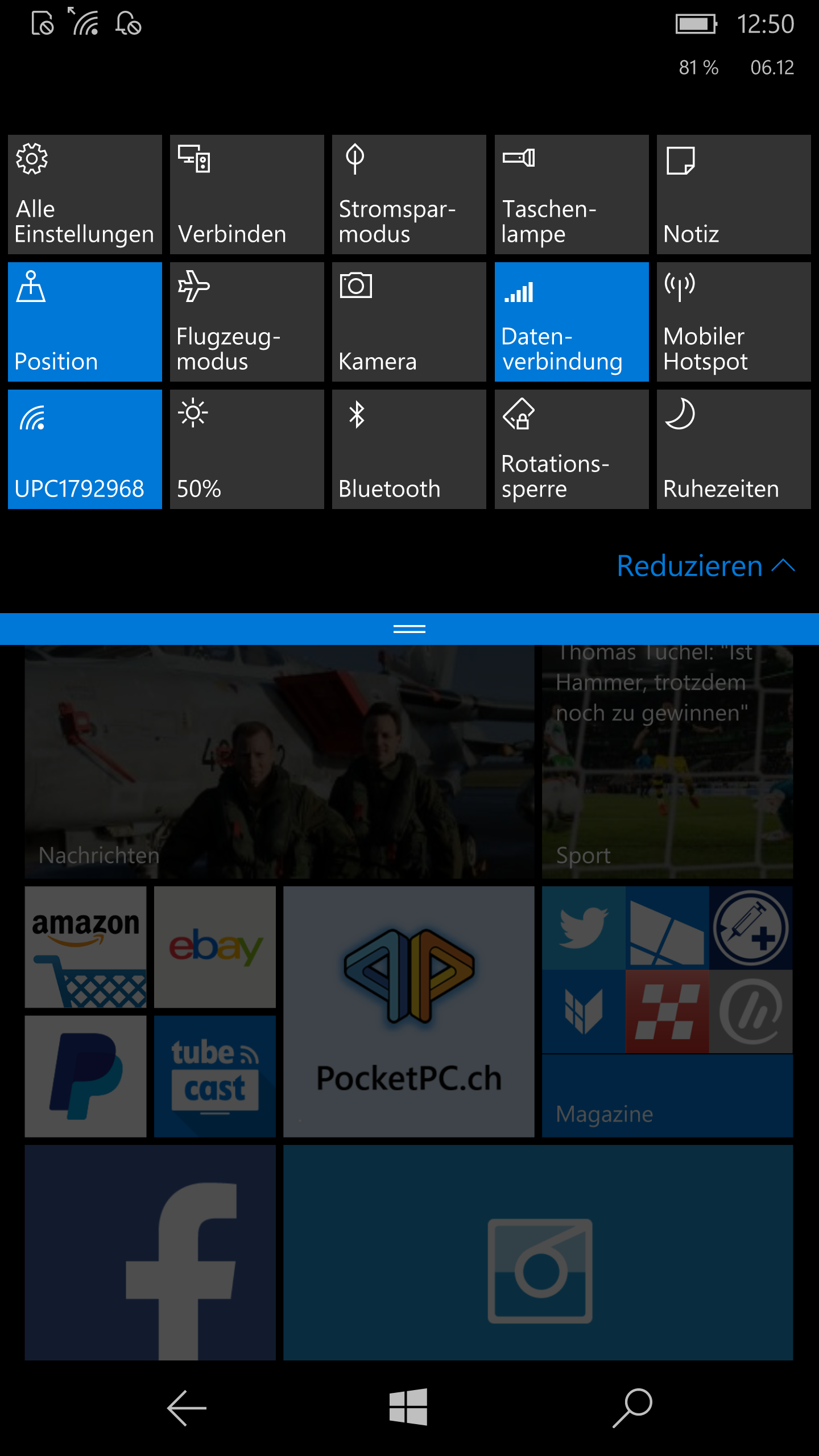Enable Flugzeugmodus

(x=247, y=322)
